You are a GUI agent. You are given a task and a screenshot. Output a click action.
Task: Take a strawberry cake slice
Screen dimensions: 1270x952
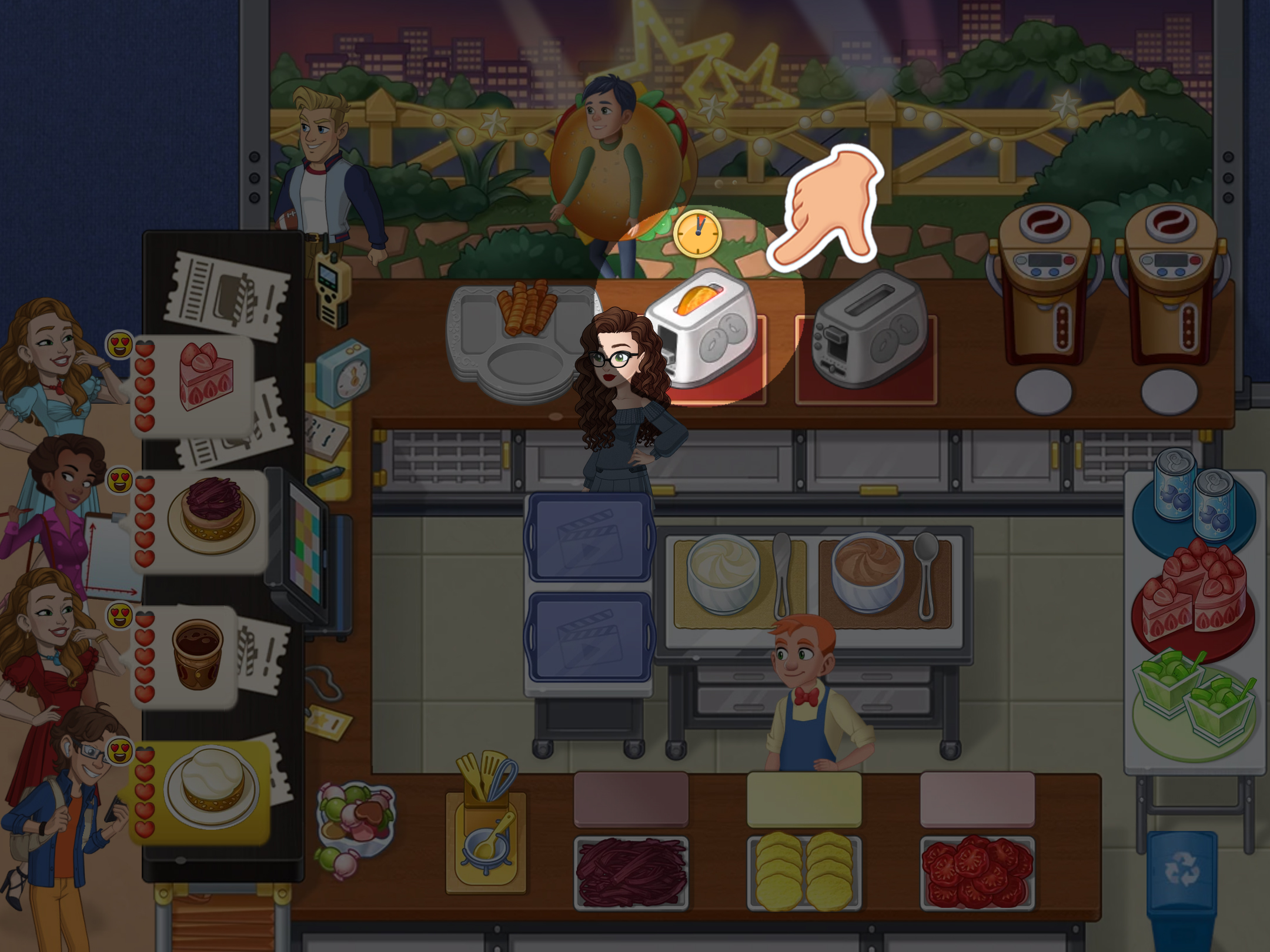point(1194,594)
